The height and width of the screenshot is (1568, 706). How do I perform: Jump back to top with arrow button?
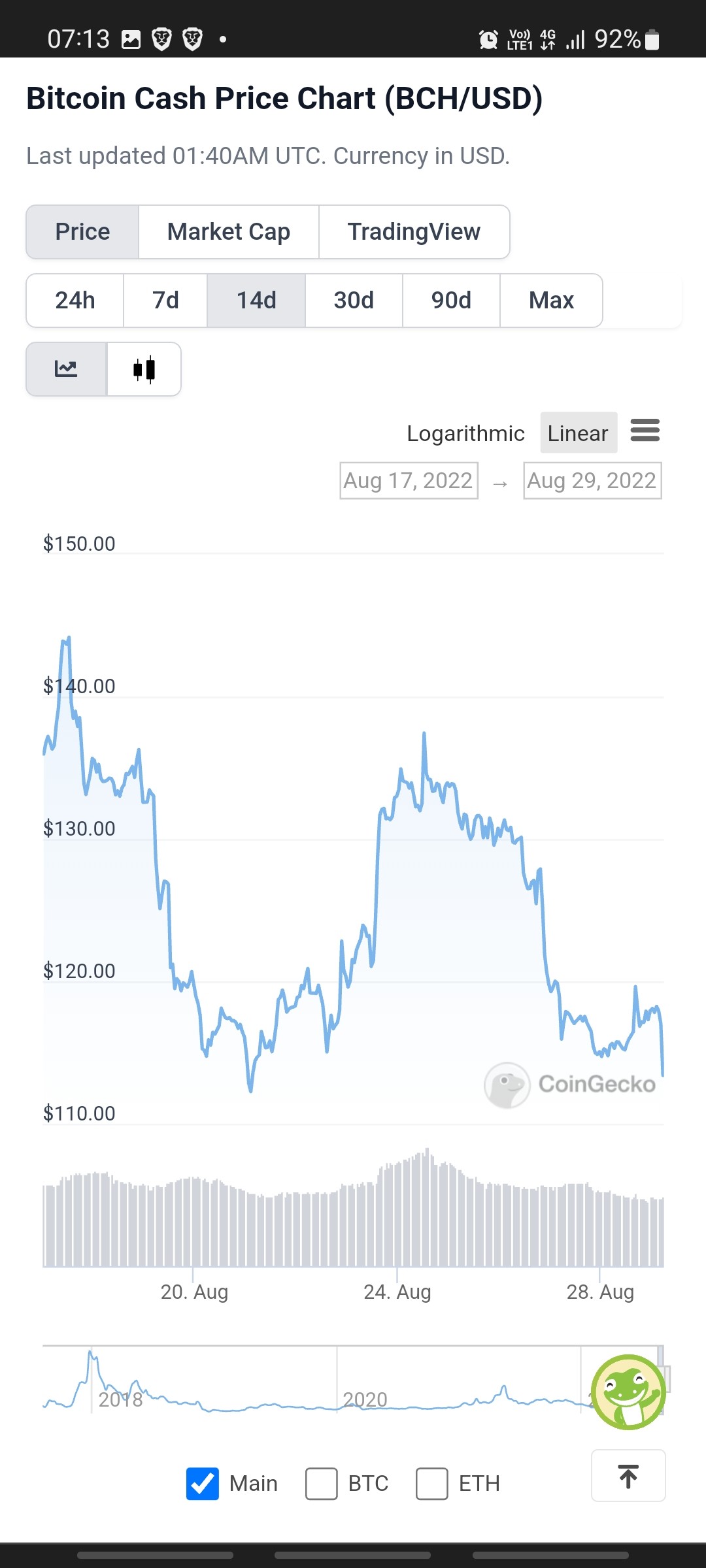(x=628, y=1476)
